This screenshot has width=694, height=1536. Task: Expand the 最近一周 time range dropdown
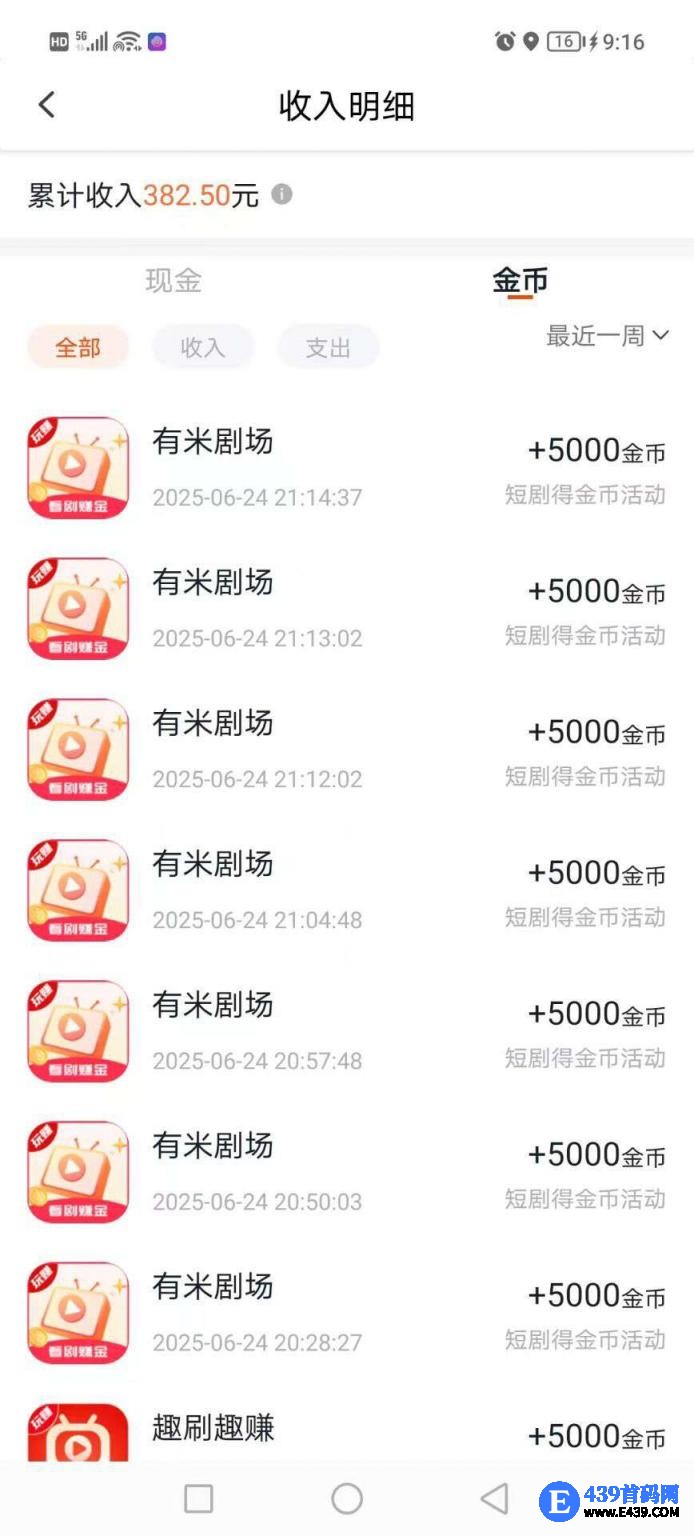(x=607, y=336)
